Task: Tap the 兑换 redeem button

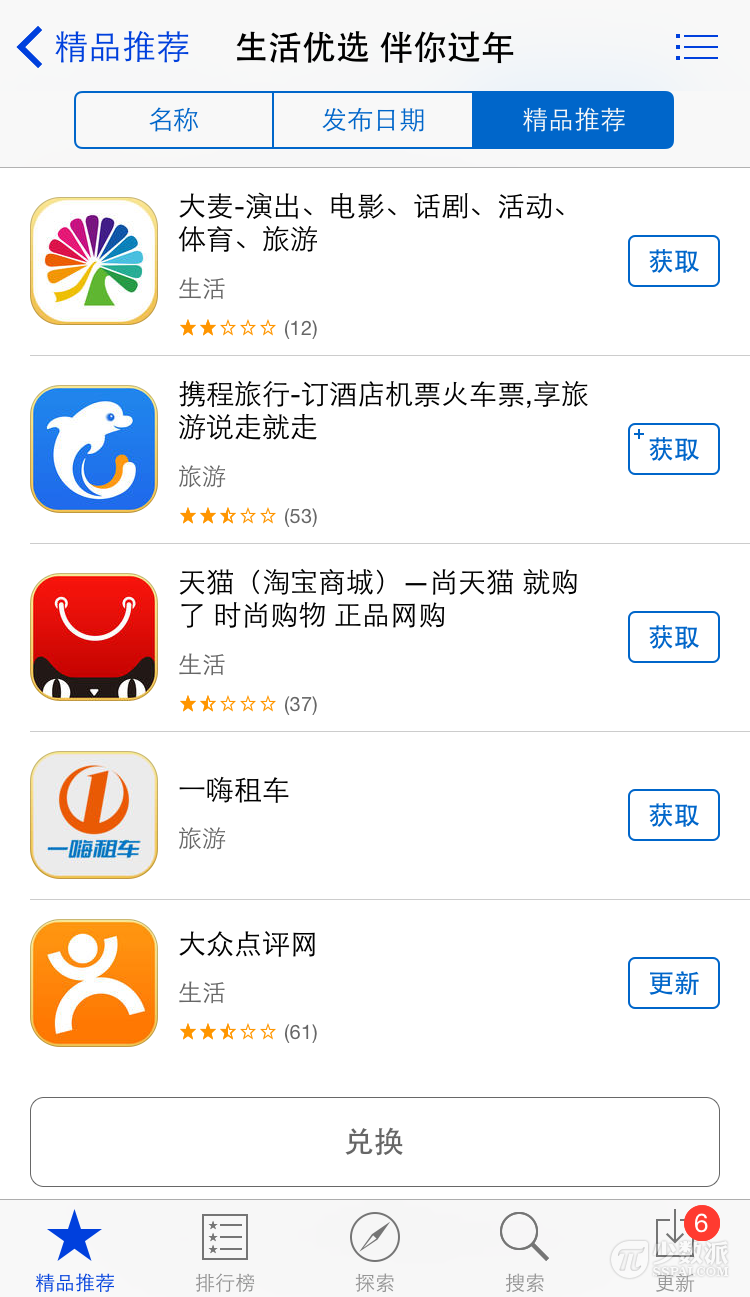Action: (x=375, y=1142)
